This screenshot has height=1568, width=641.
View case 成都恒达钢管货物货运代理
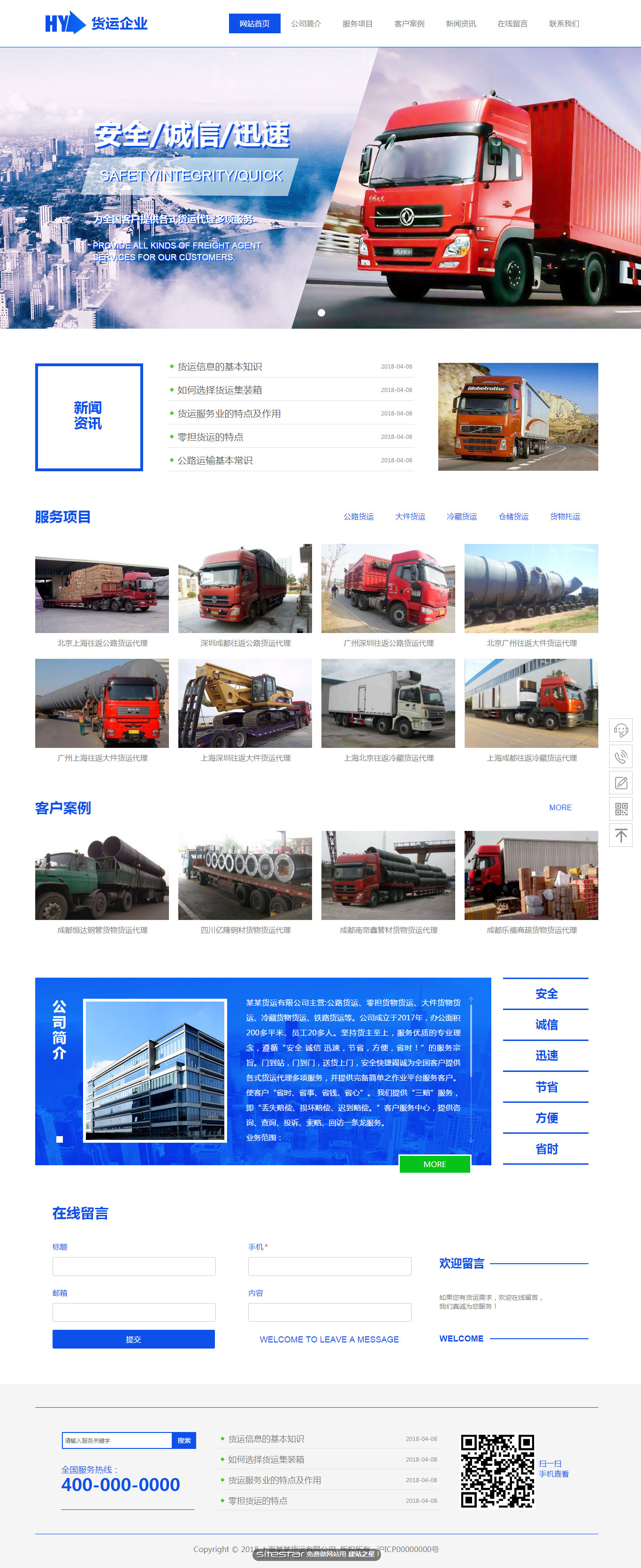(x=102, y=875)
